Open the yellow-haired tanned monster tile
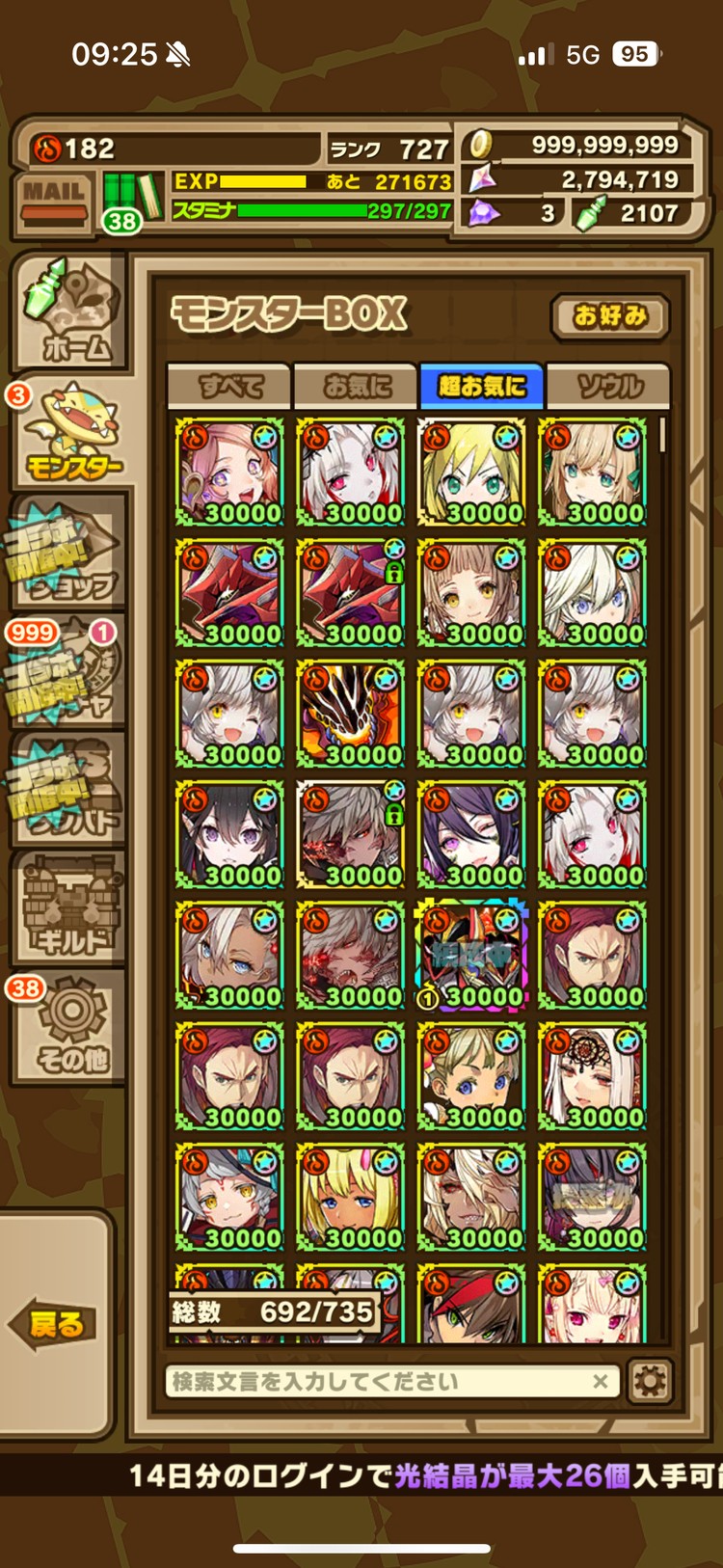 pyautogui.click(x=351, y=1197)
